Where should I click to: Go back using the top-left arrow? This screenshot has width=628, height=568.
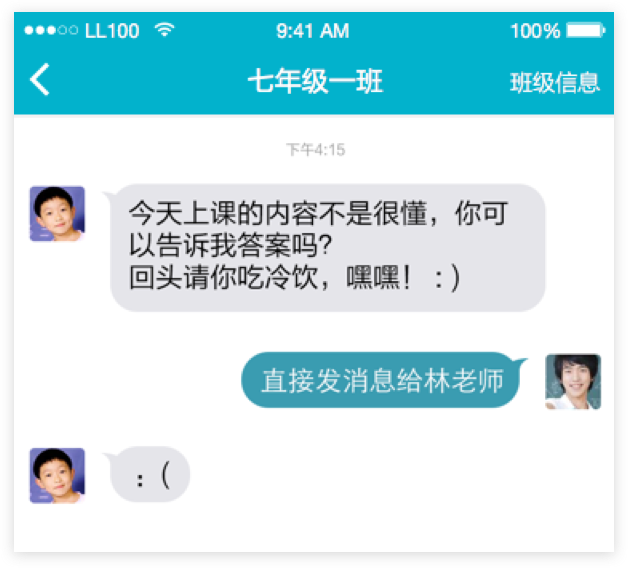click(x=39, y=80)
